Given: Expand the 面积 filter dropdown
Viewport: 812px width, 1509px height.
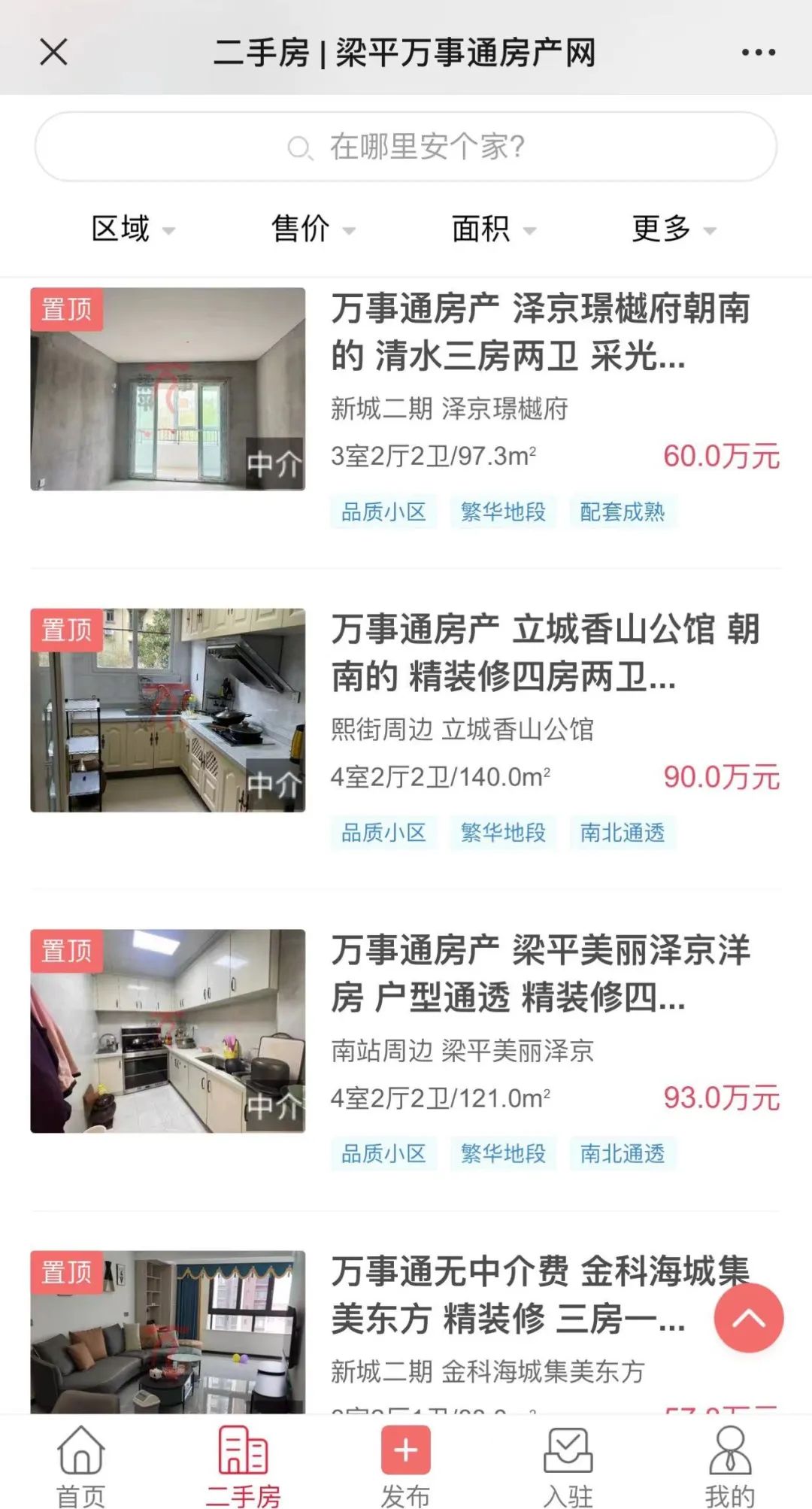Looking at the screenshot, I should (x=493, y=229).
